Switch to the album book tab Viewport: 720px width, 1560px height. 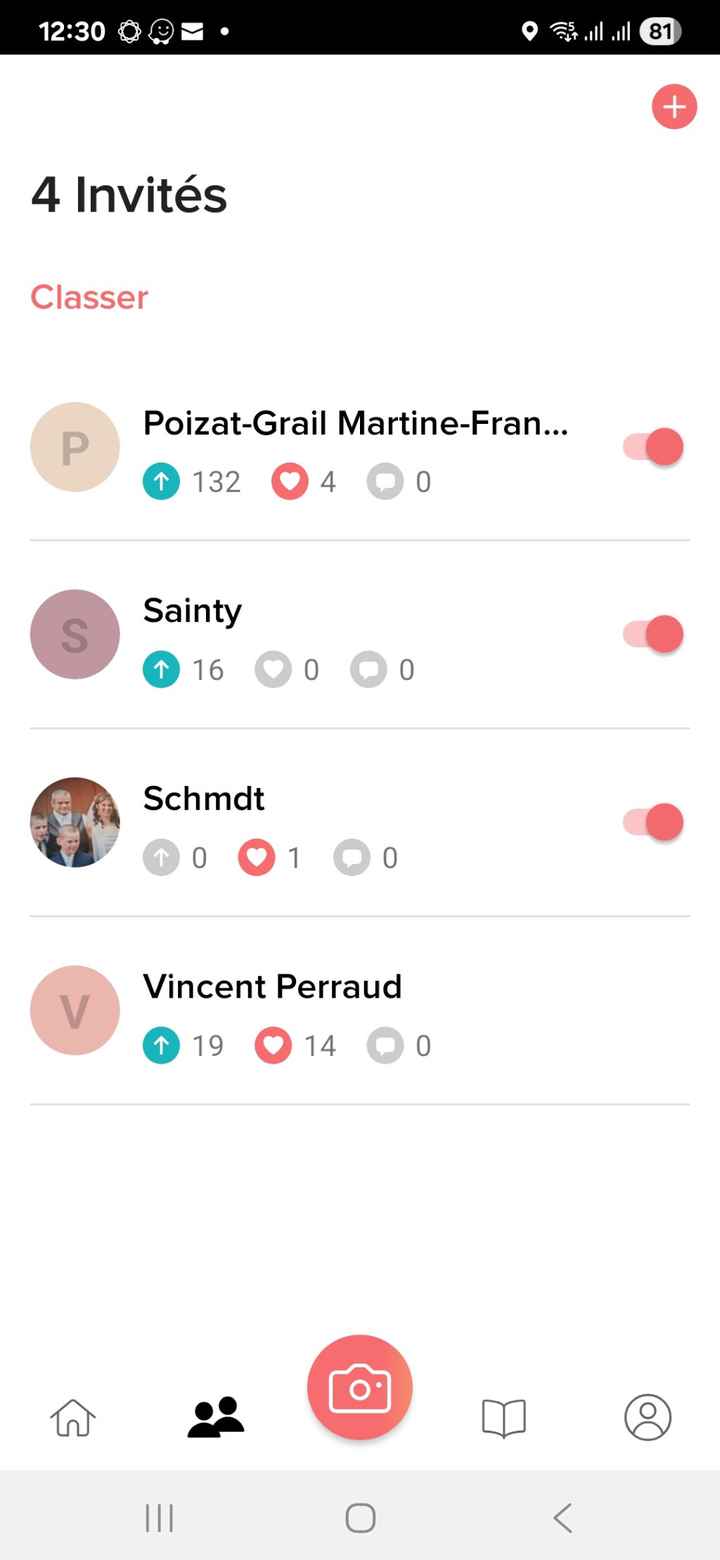tap(504, 1417)
